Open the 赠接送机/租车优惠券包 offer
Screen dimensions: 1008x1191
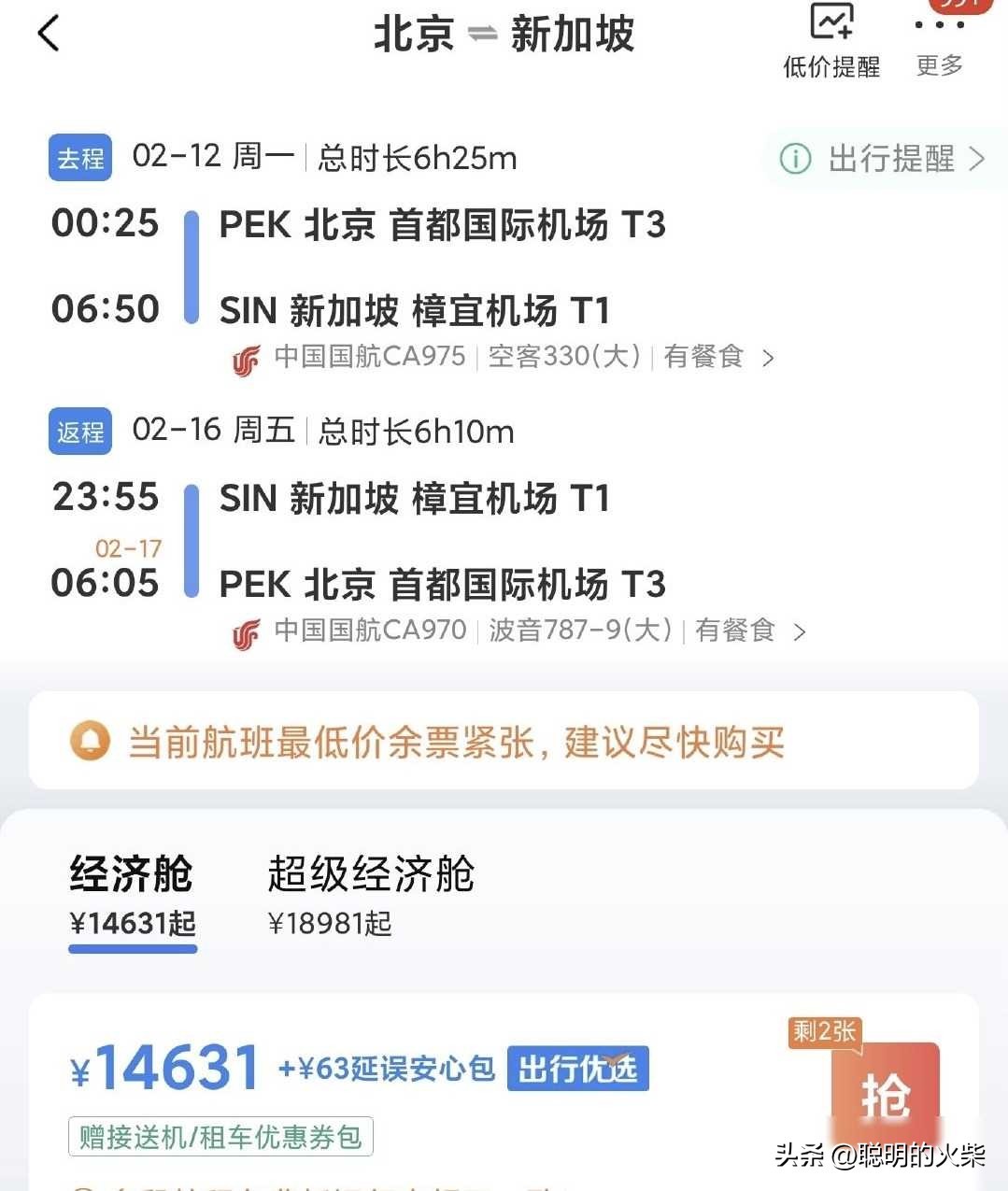pos(220,1137)
